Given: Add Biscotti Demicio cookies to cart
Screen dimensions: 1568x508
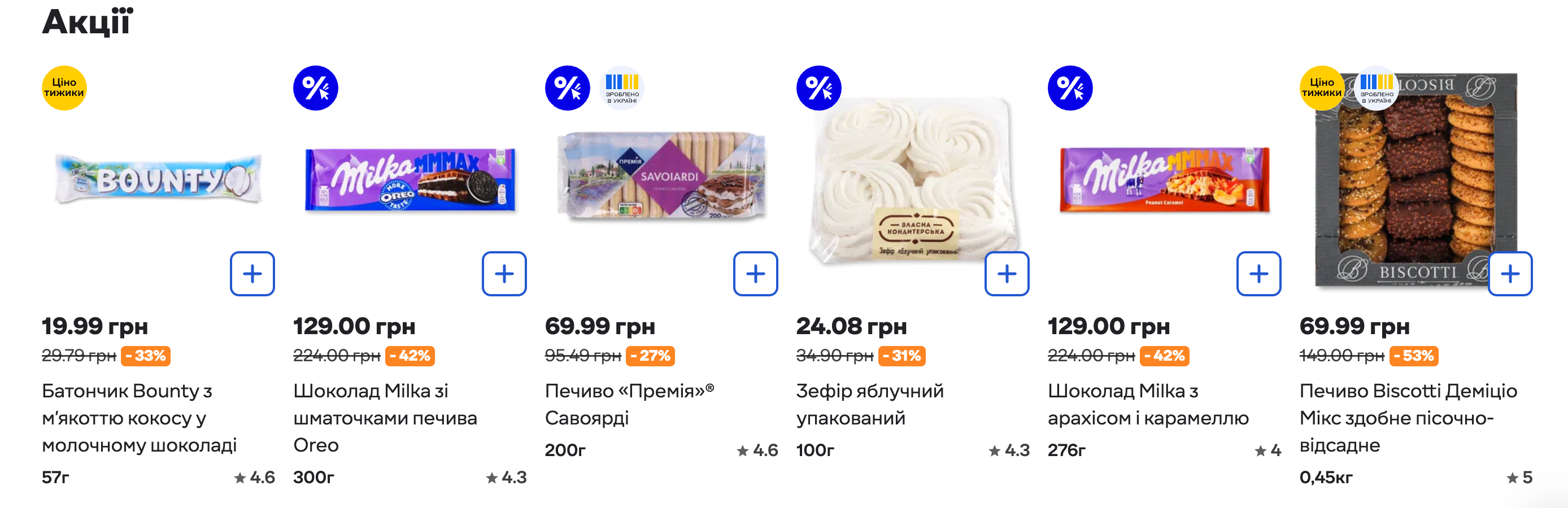Looking at the screenshot, I should pos(1510,274).
